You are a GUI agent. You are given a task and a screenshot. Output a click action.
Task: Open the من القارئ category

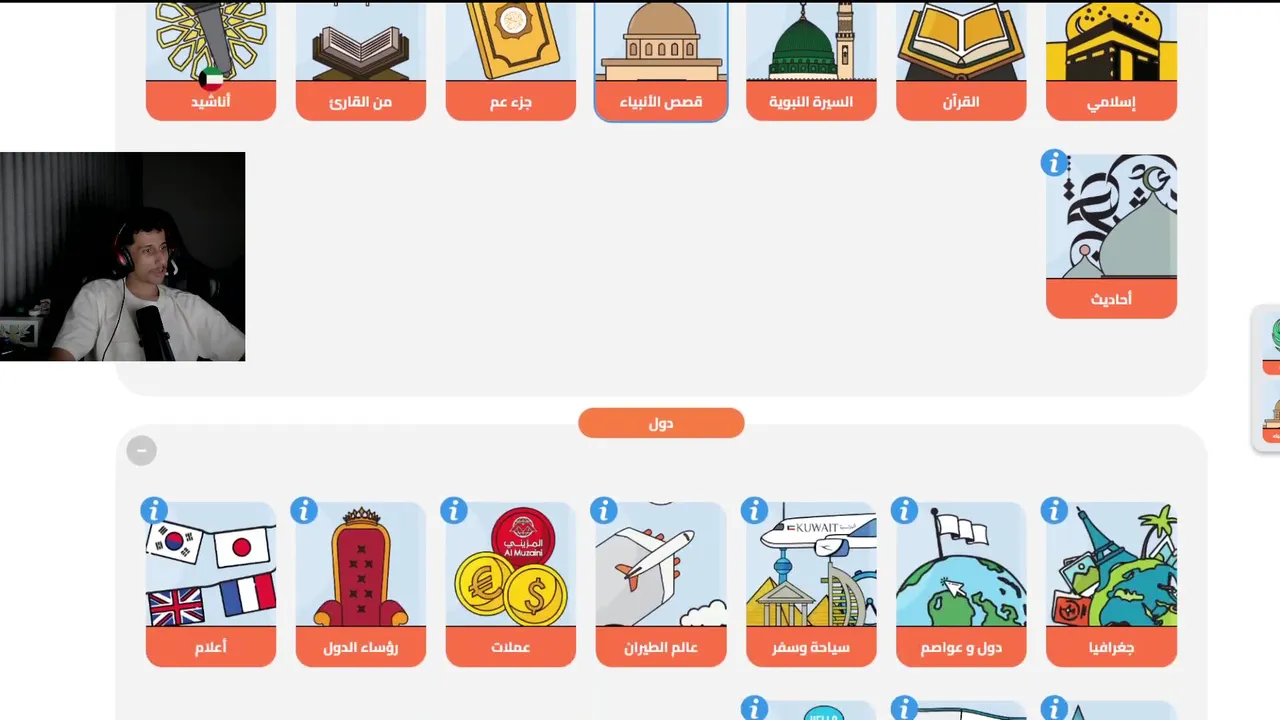360,60
